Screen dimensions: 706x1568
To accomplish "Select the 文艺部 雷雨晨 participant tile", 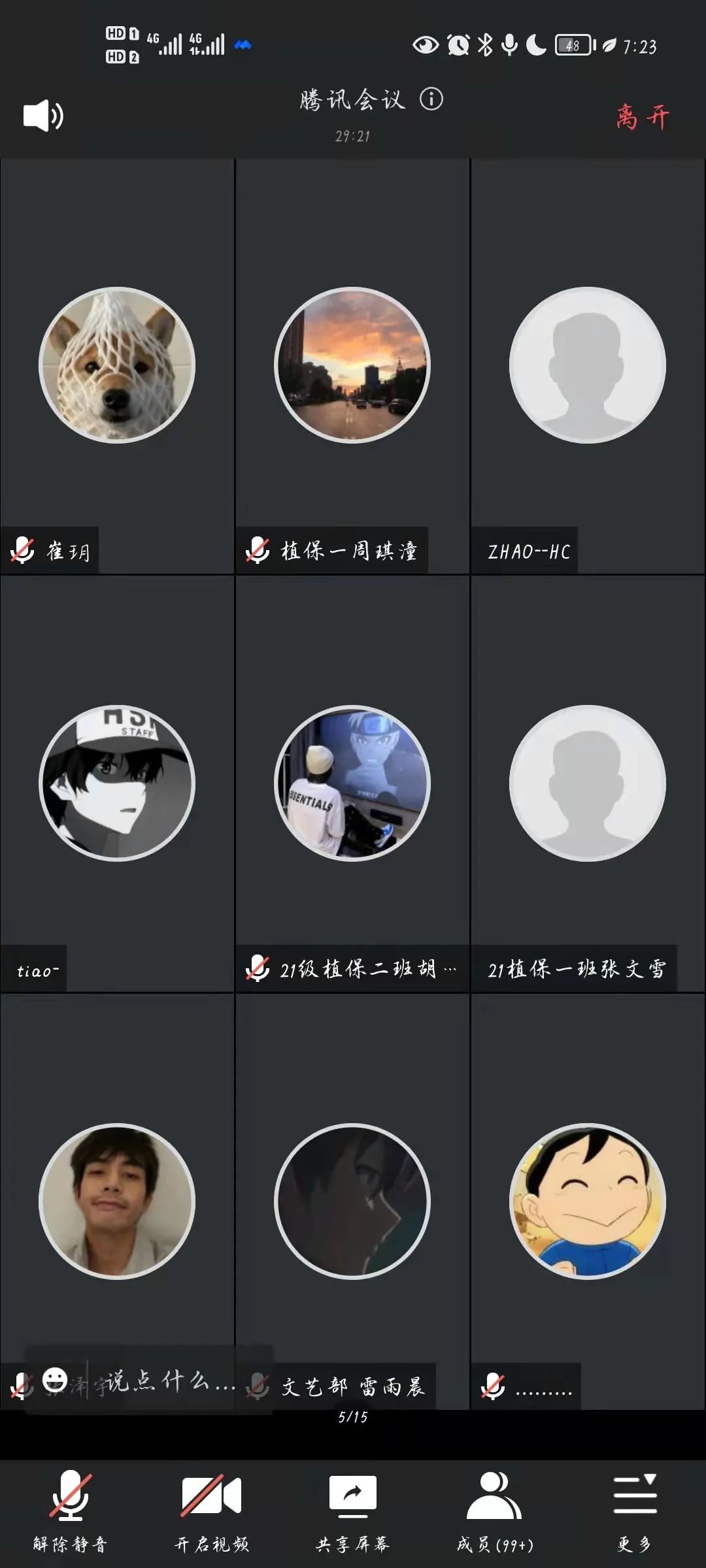I will [x=352, y=1201].
